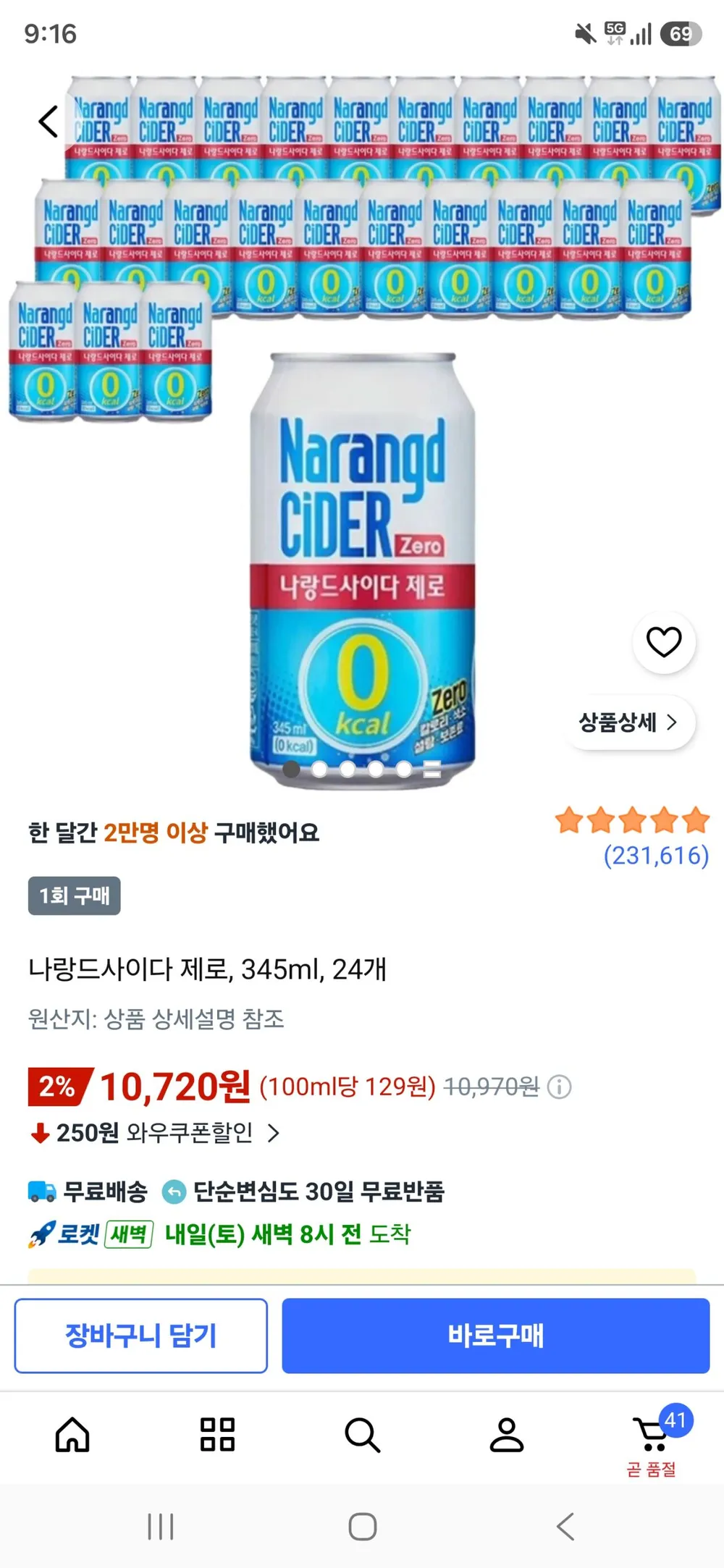
Task: Select the 1회 구매 purchase option chip
Action: point(75,895)
